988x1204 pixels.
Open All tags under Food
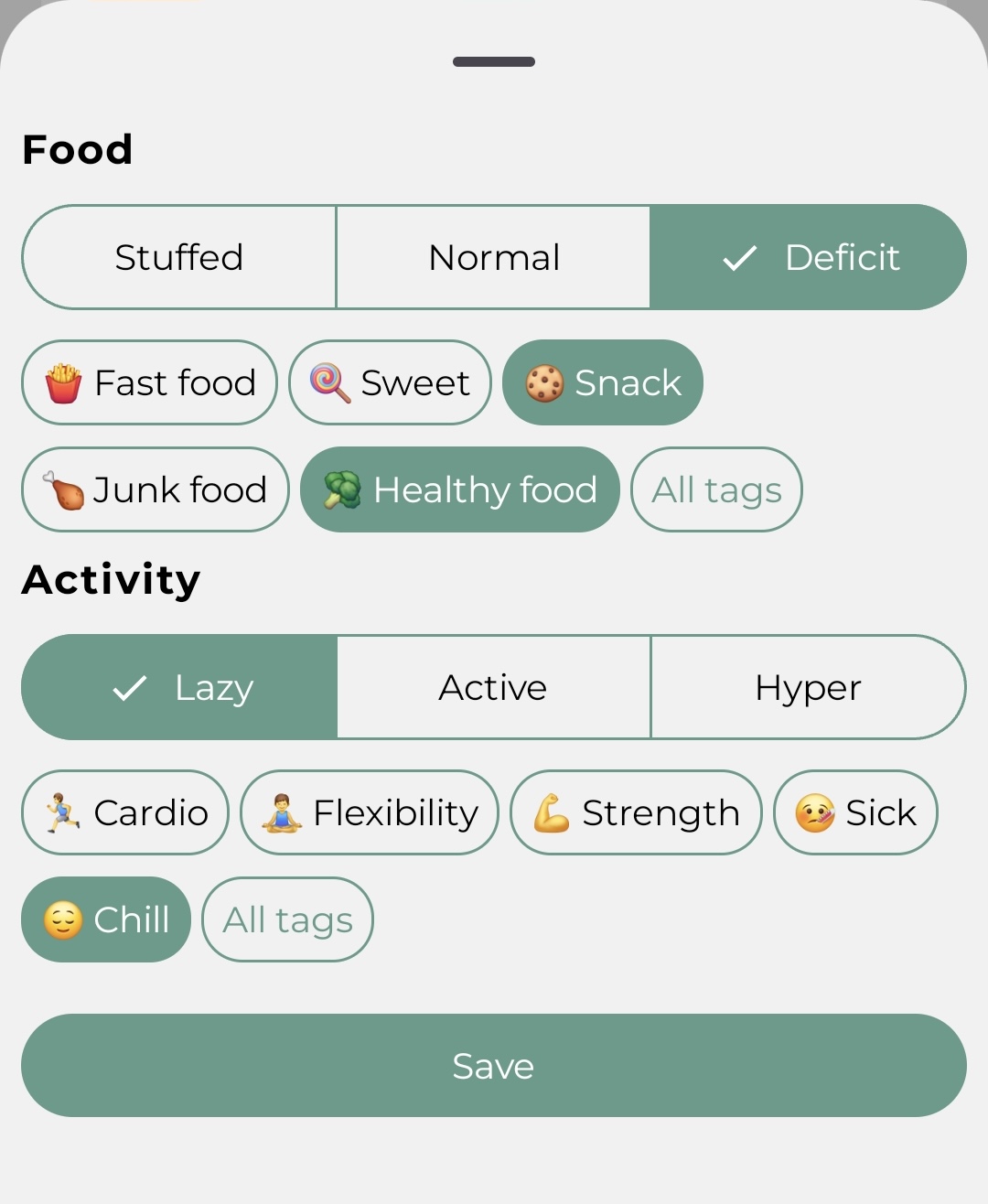point(716,489)
